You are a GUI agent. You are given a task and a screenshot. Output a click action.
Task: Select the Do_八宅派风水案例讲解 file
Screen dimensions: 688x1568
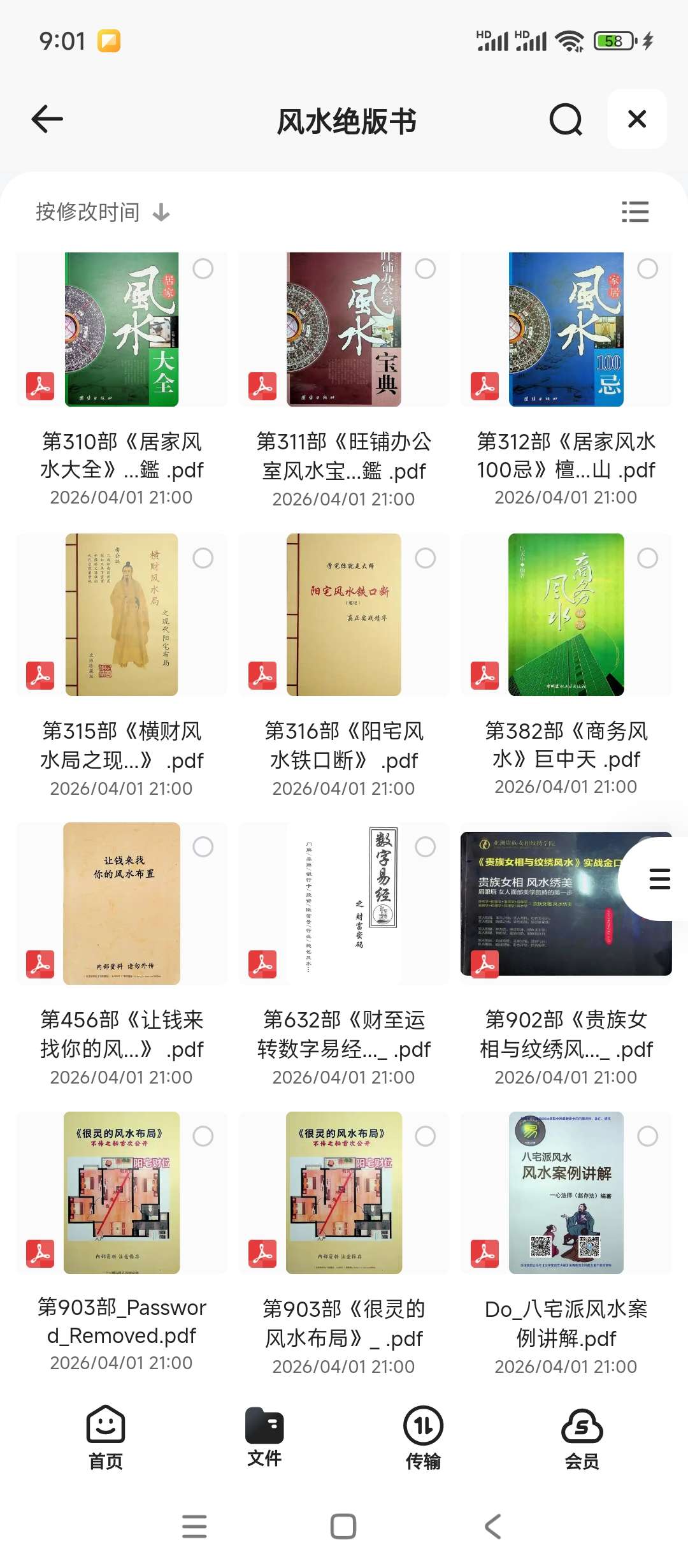coord(648,1136)
